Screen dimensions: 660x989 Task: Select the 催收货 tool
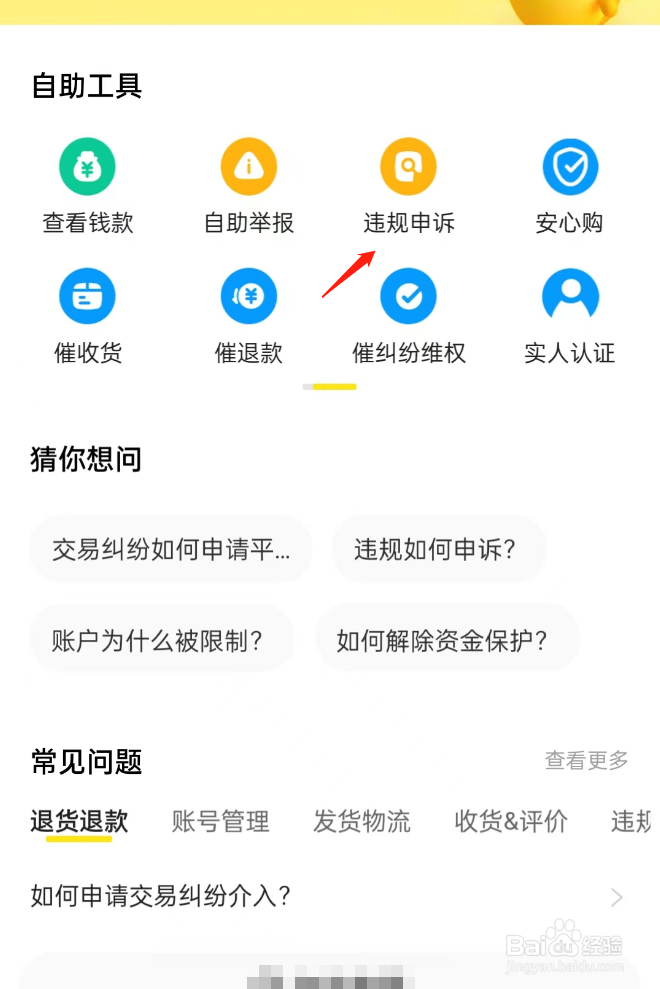(x=88, y=317)
